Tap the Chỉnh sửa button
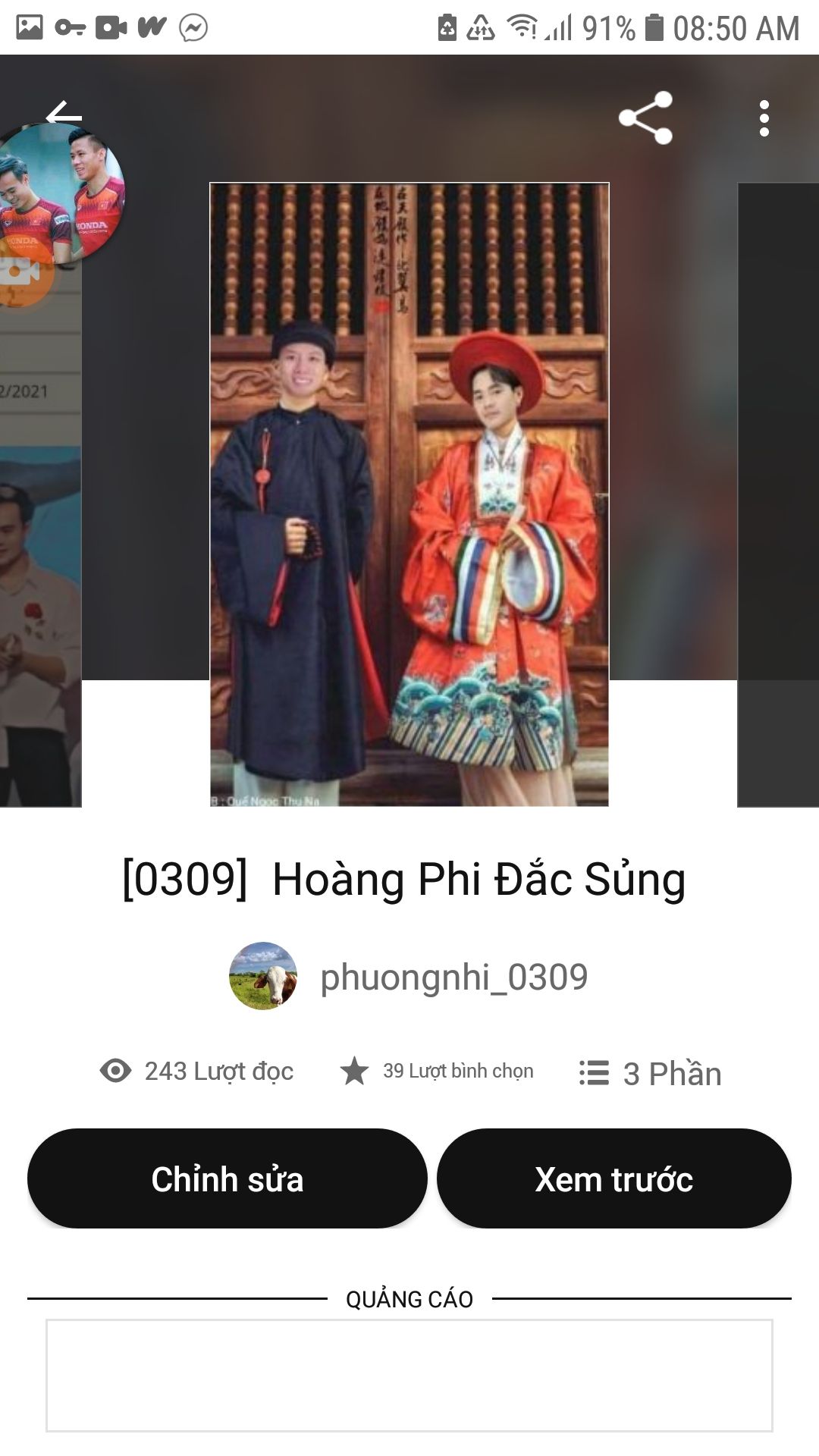This screenshot has width=819, height=1456. (x=227, y=1178)
